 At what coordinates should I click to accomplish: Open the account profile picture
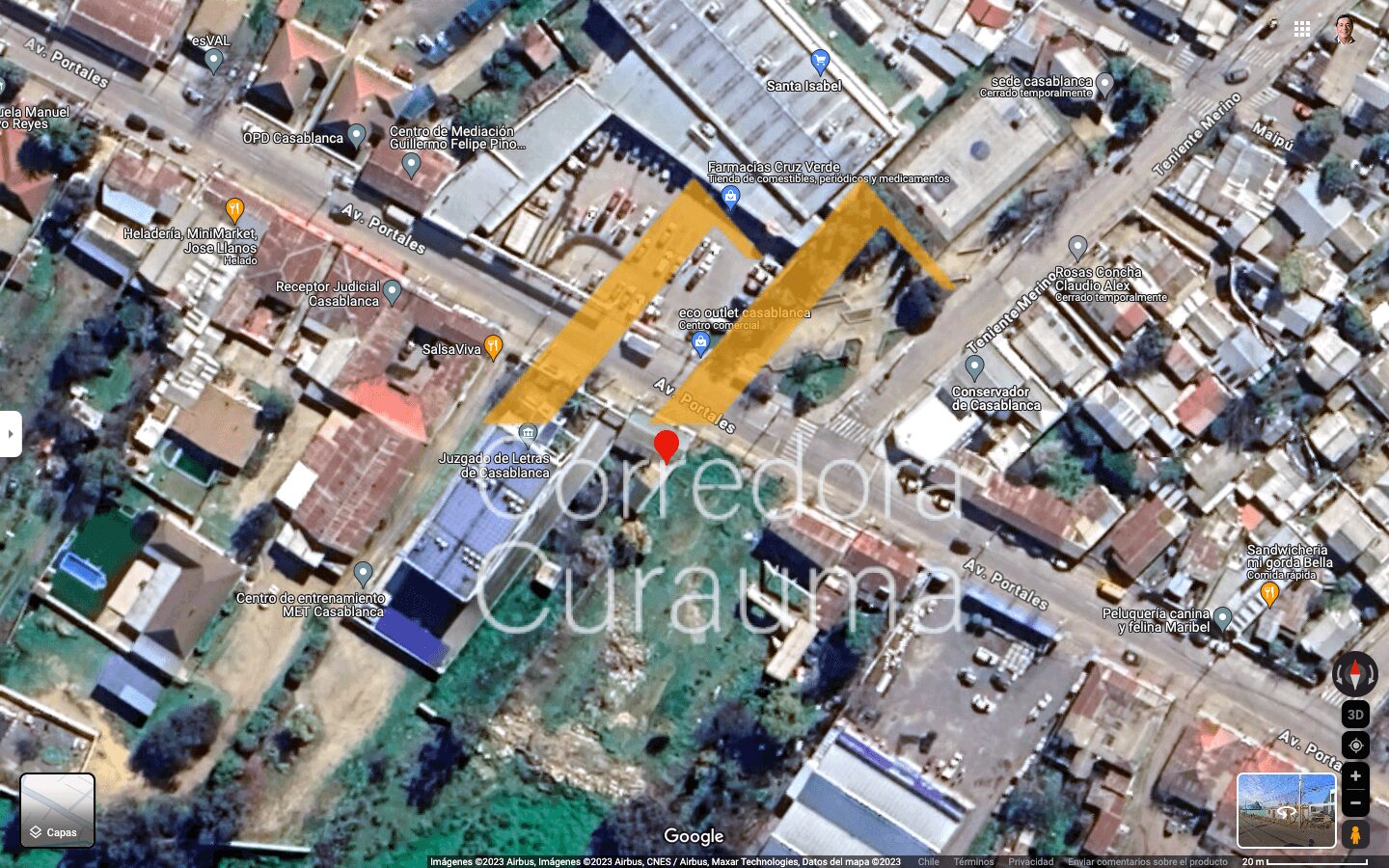[1347, 29]
